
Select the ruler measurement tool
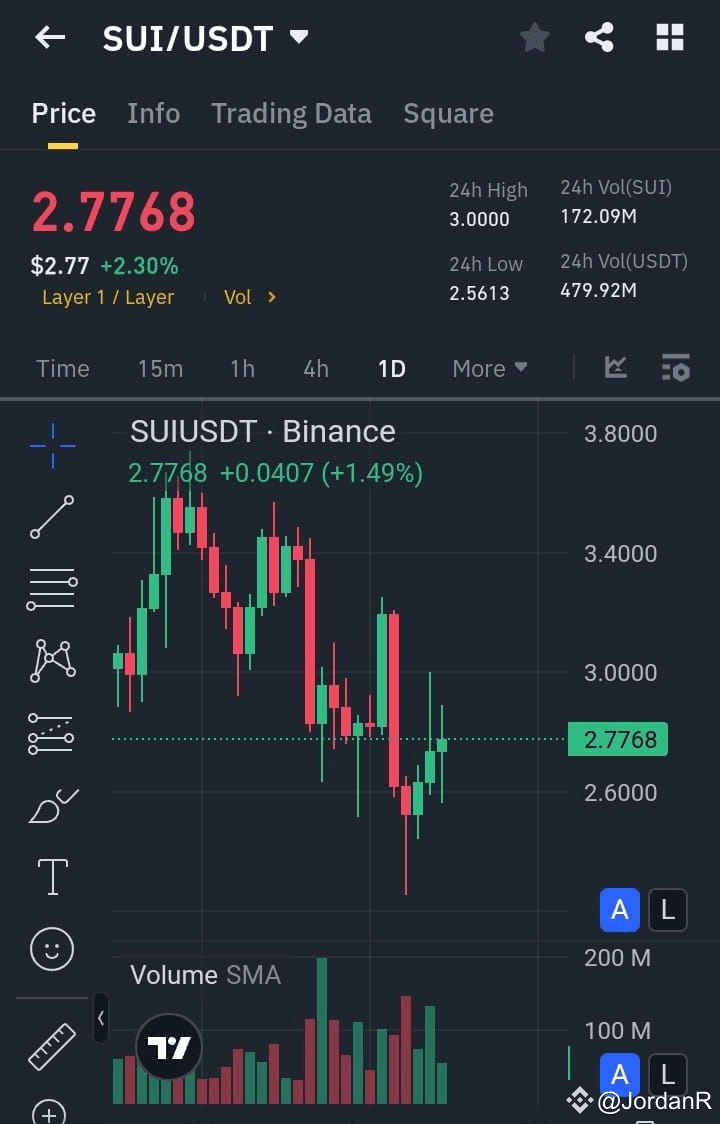[51, 1046]
